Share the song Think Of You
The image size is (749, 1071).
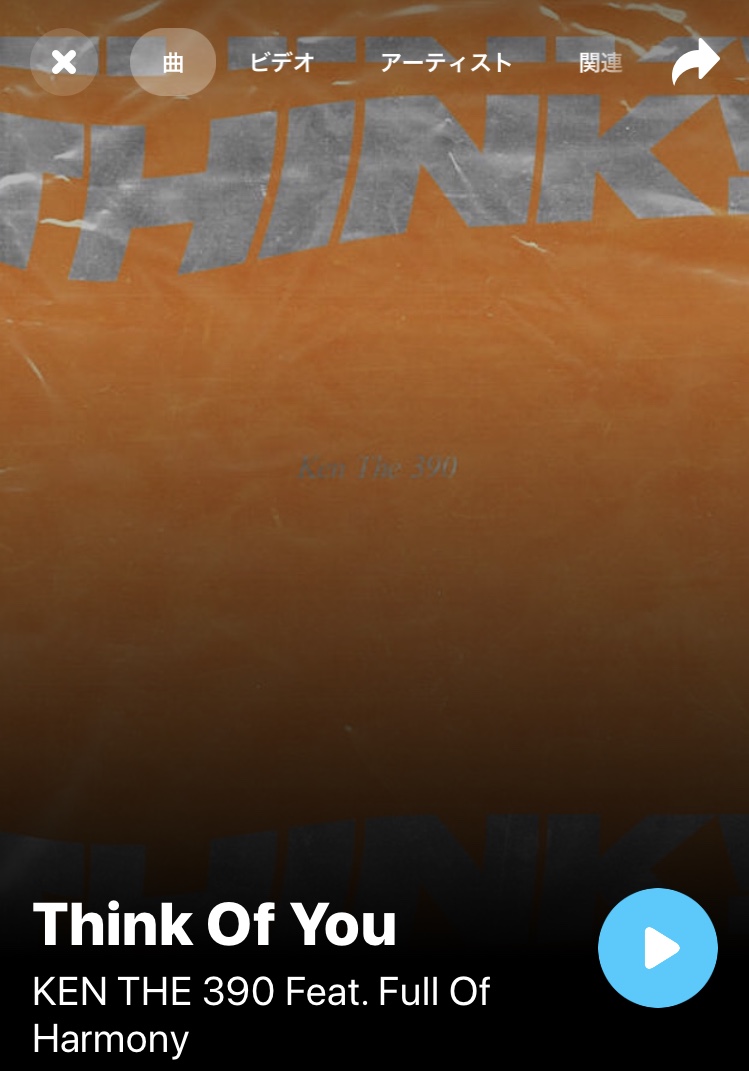695,62
